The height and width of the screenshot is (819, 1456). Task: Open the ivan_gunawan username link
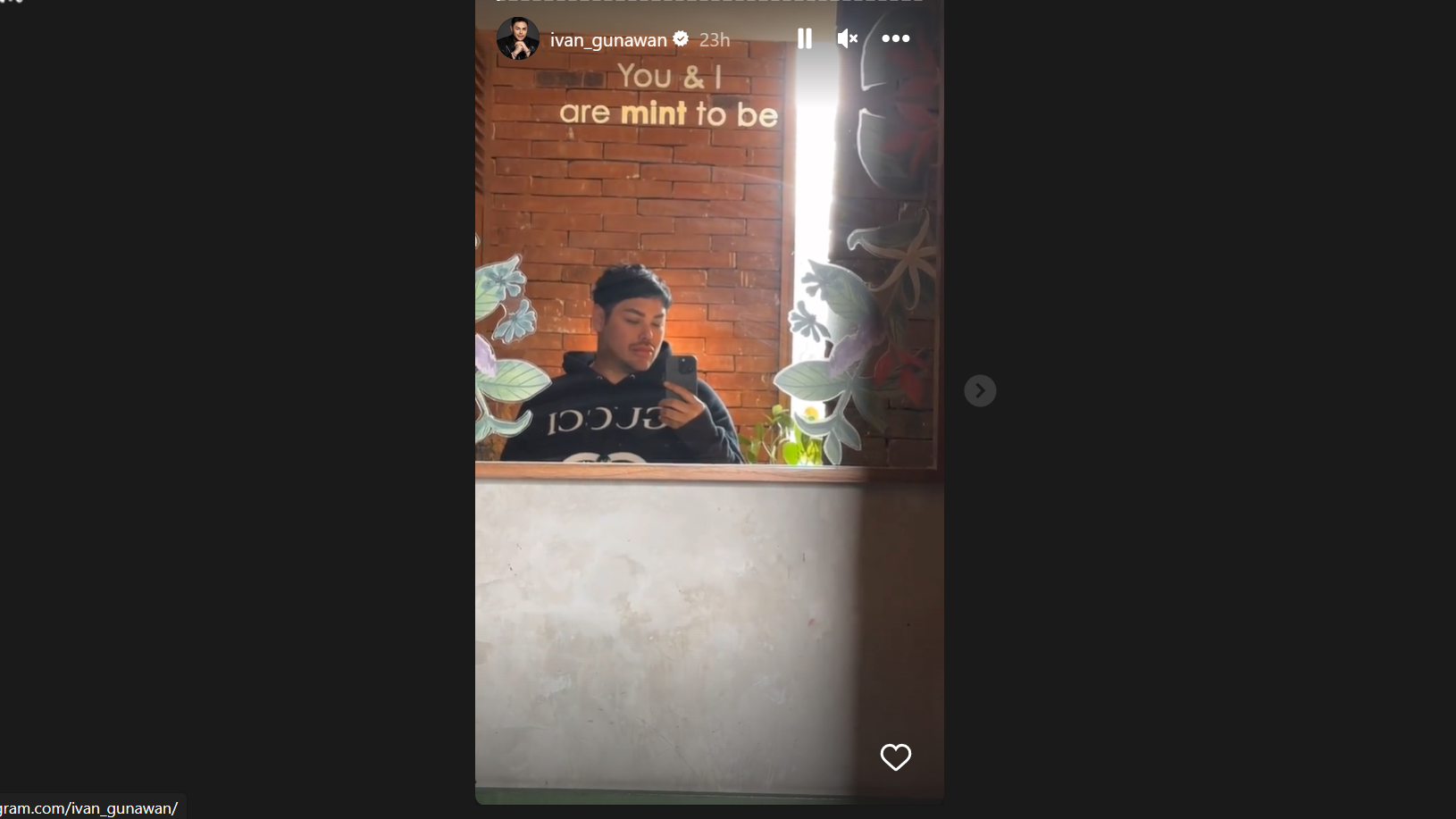[608, 40]
